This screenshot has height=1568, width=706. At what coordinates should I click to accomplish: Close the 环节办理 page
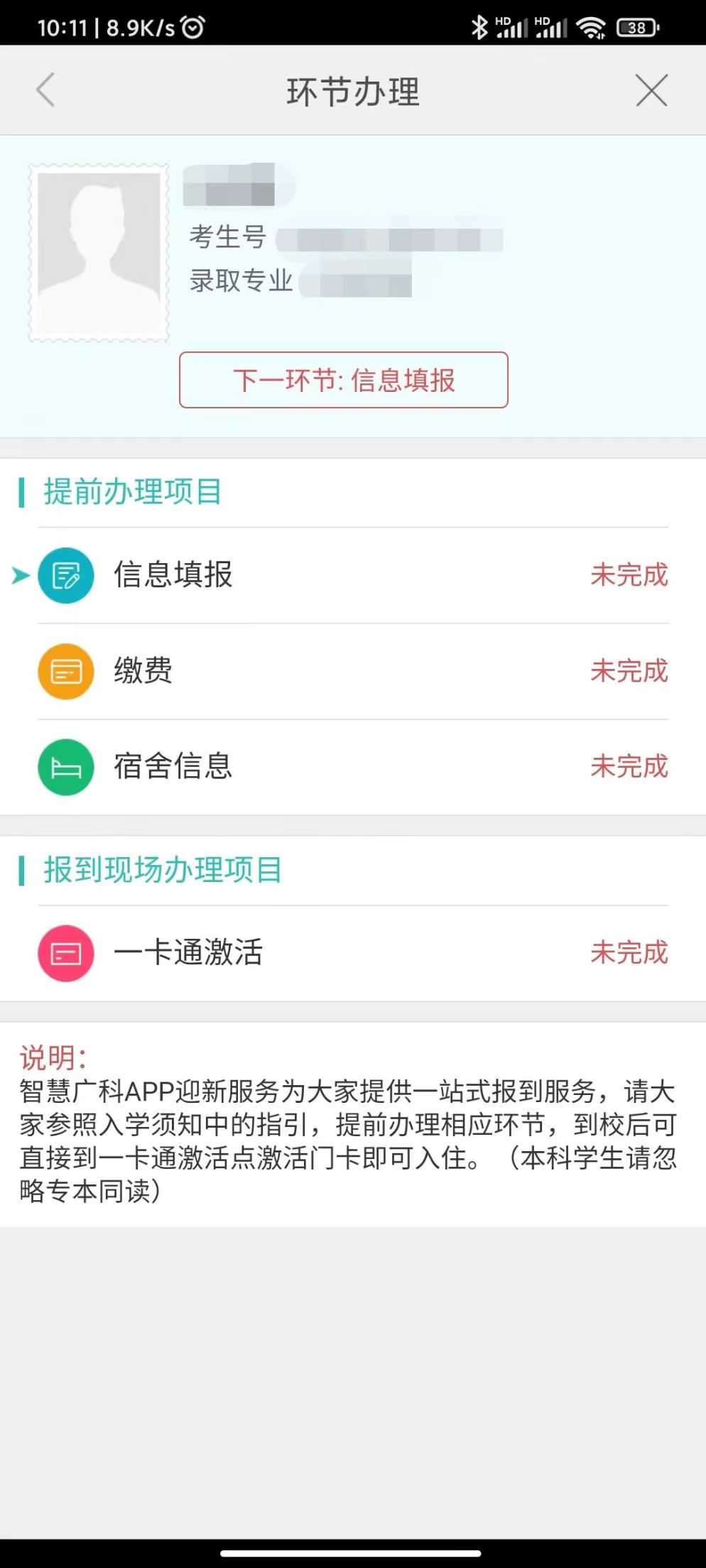click(x=651, y=90)
